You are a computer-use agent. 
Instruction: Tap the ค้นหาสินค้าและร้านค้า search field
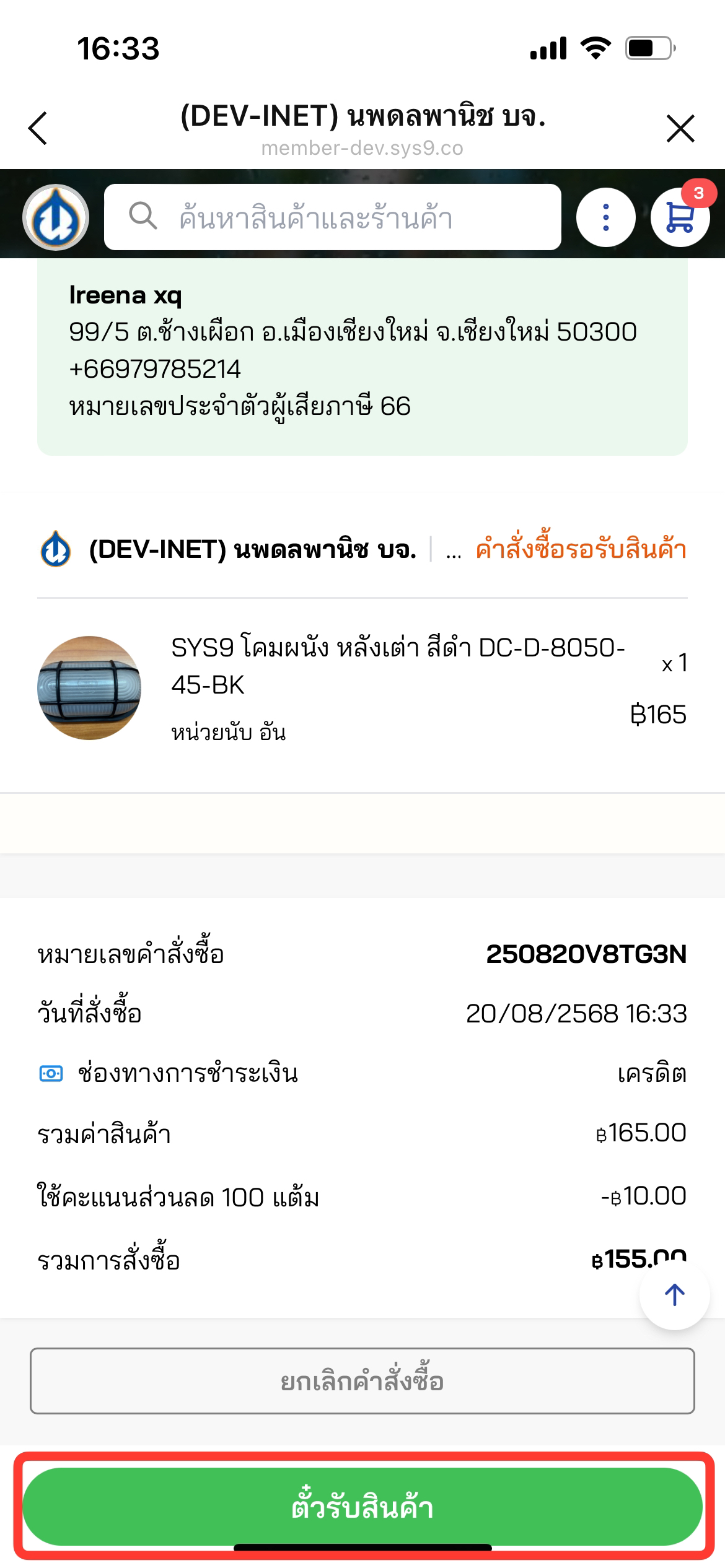(332, 217)
